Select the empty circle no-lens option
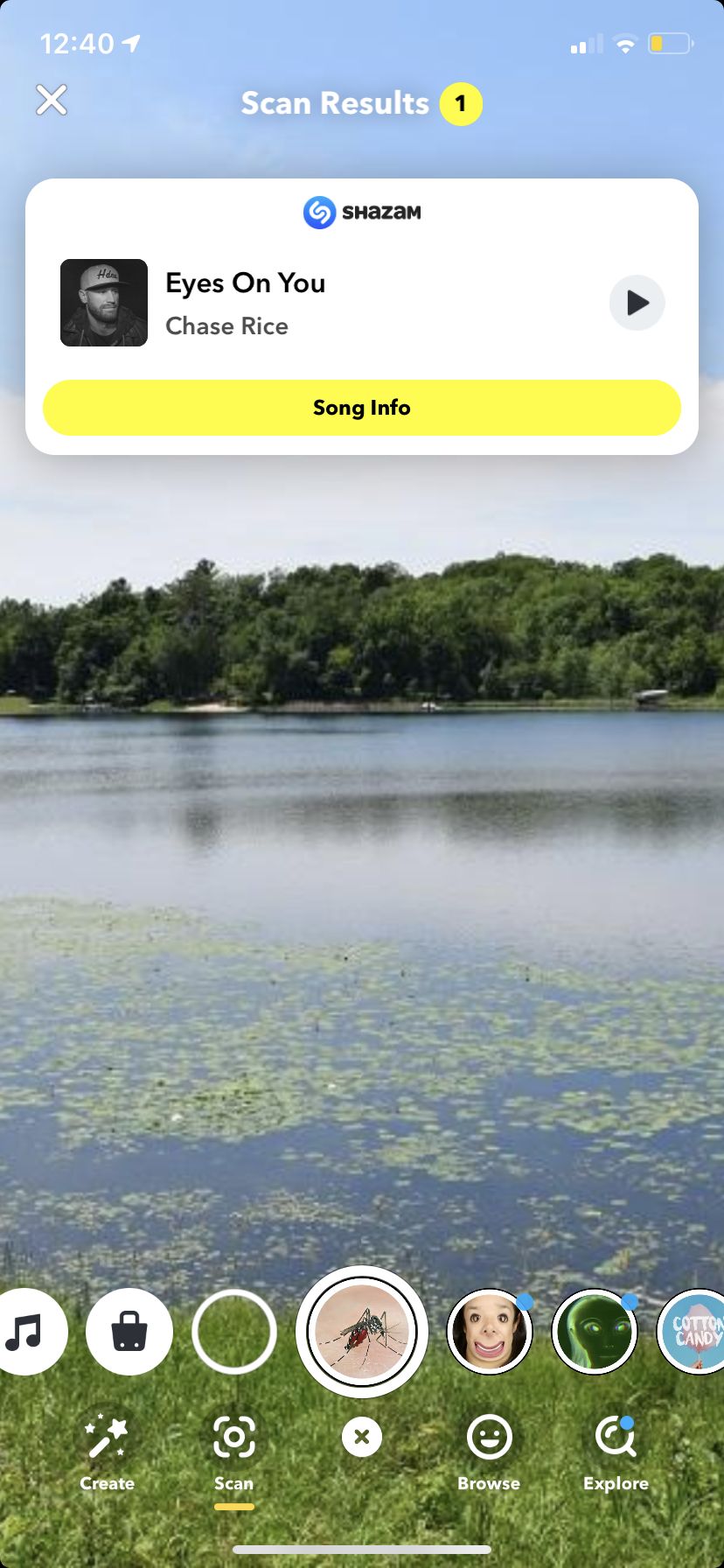The image size is (724, 1568). coord(234,1332)
